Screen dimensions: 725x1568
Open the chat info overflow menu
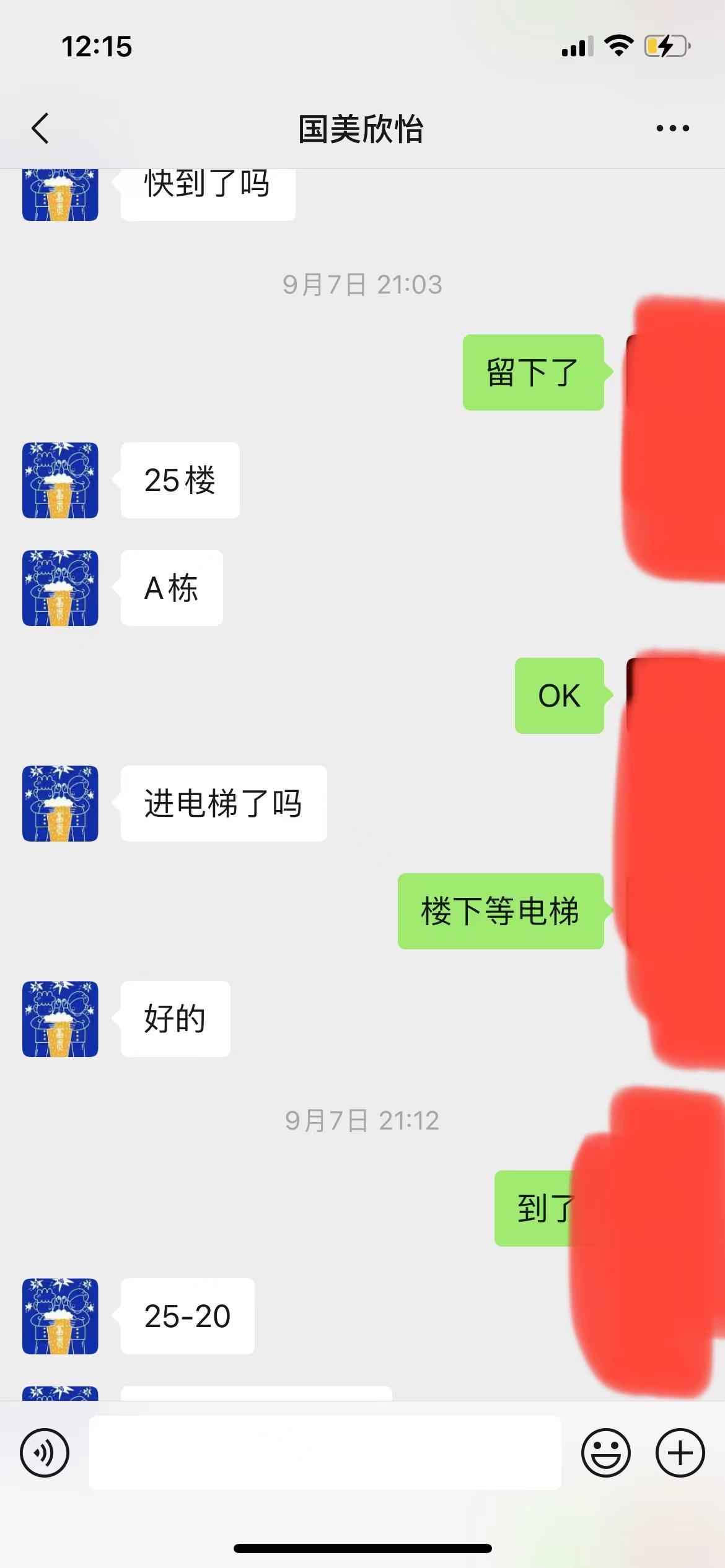(672, 129)
